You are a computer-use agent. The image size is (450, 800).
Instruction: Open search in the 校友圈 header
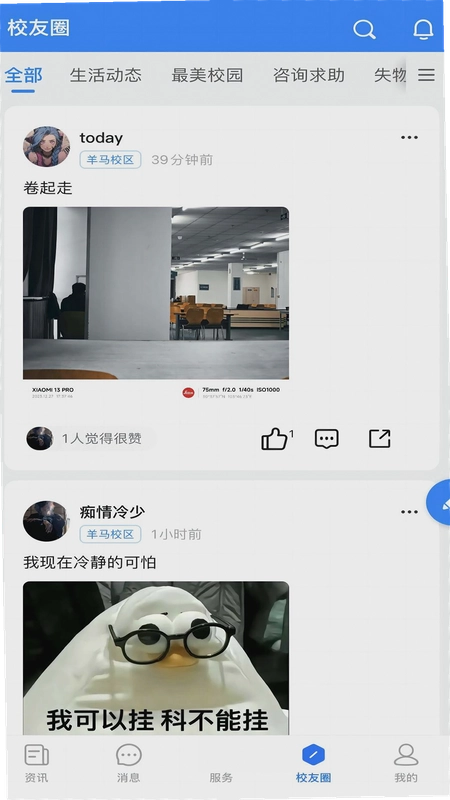click(x=364, y=29)
